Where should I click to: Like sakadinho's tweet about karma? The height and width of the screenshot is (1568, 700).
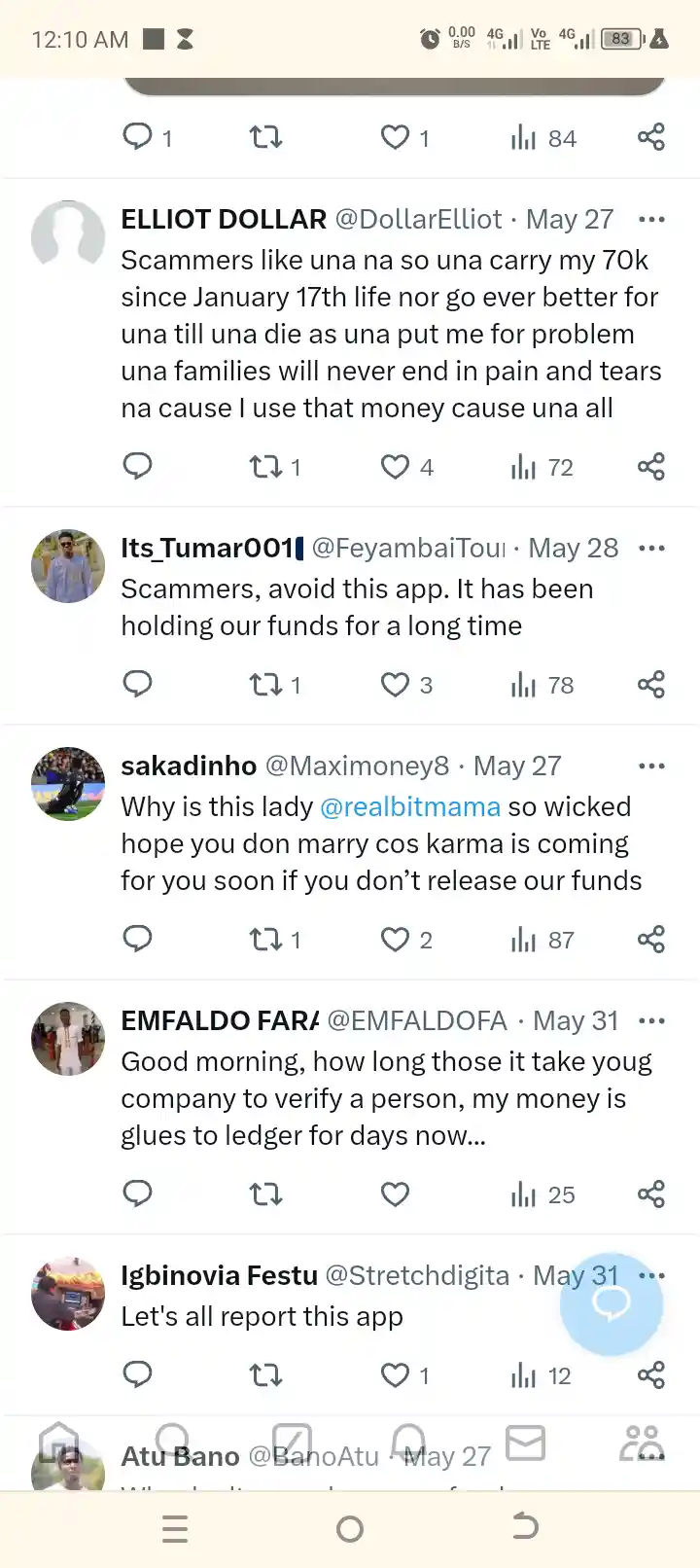tap(395, 940)
